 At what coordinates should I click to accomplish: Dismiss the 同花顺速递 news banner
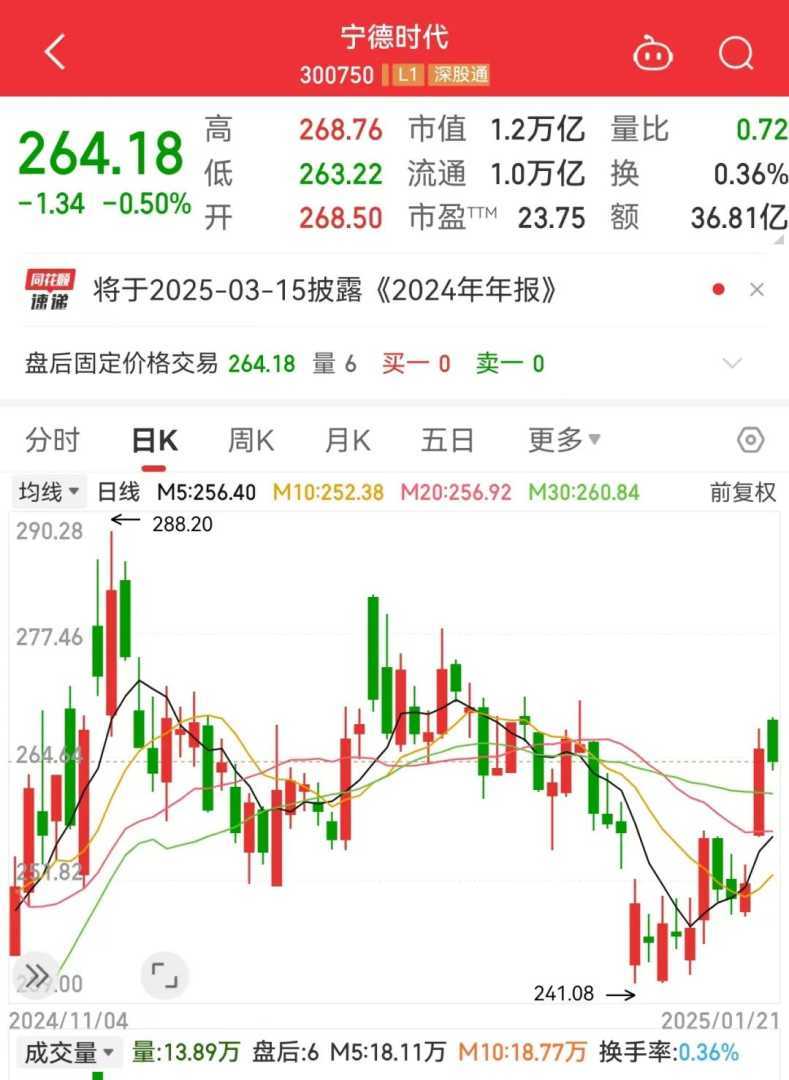pos(757,290)
